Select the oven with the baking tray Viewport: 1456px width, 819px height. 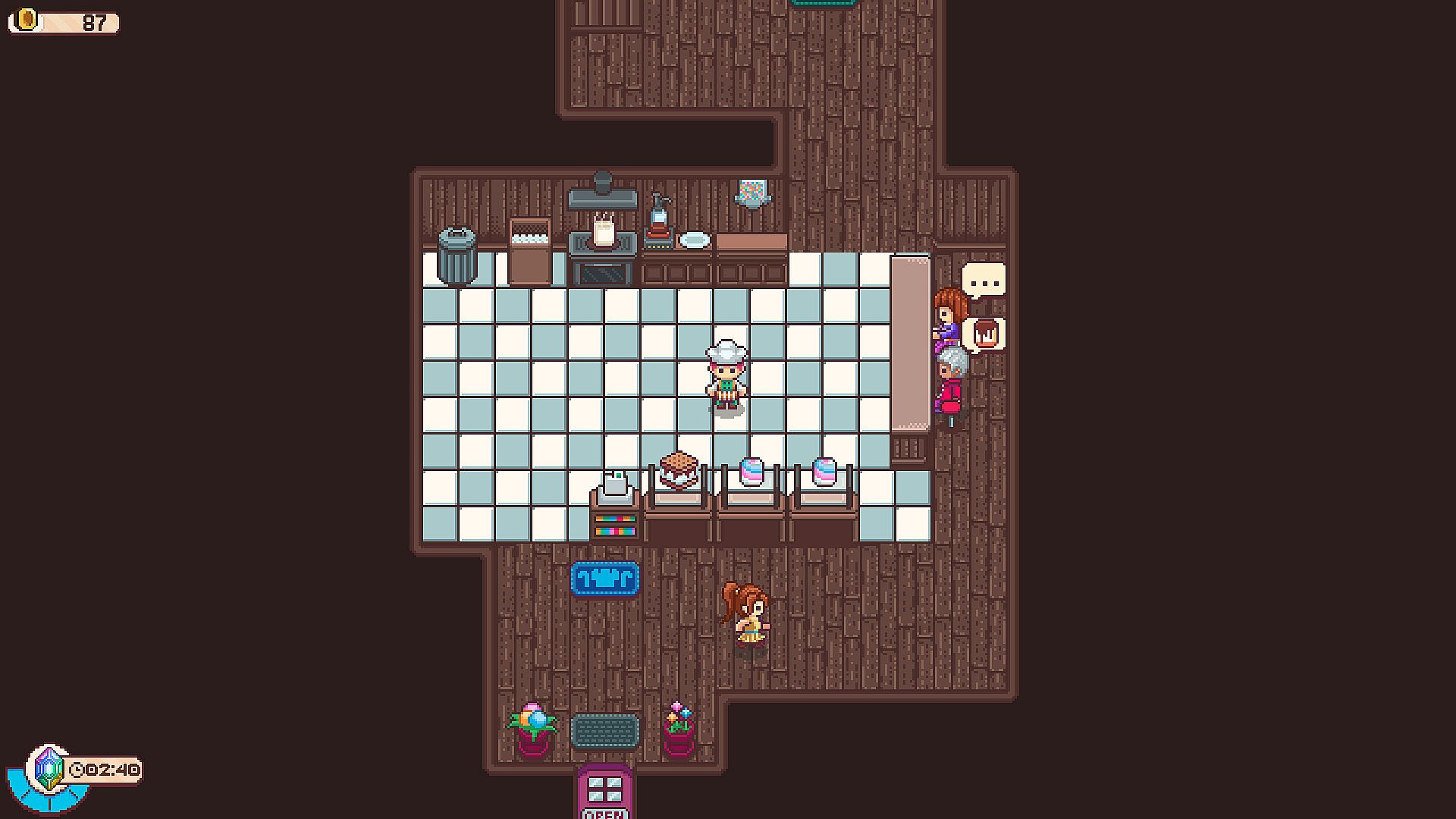(x=602, y=256)
